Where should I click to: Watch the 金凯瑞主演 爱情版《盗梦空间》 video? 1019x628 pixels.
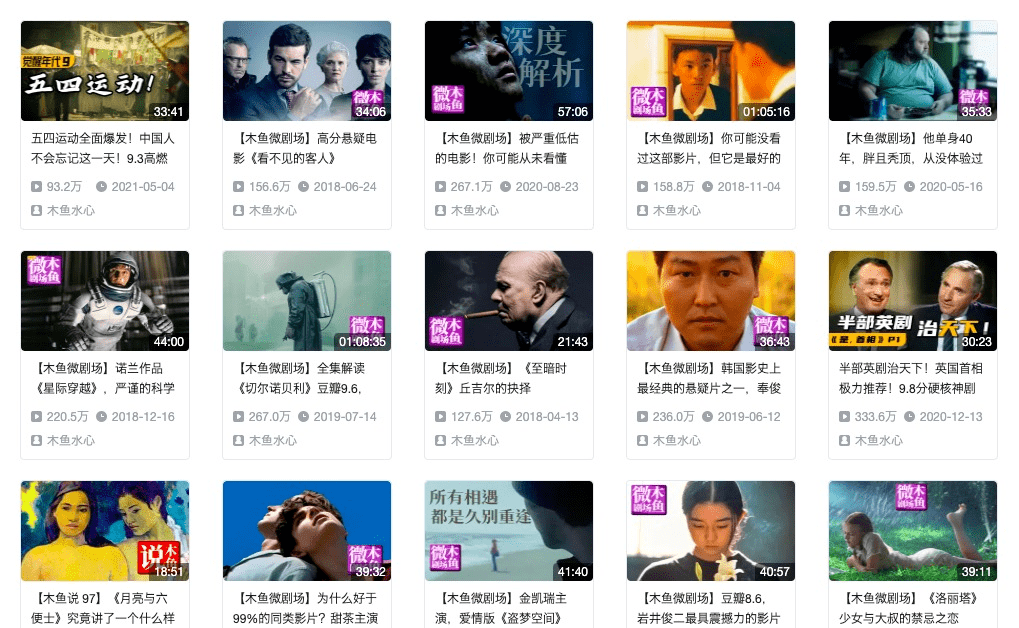pyautogui.click(x=508, y=531)
